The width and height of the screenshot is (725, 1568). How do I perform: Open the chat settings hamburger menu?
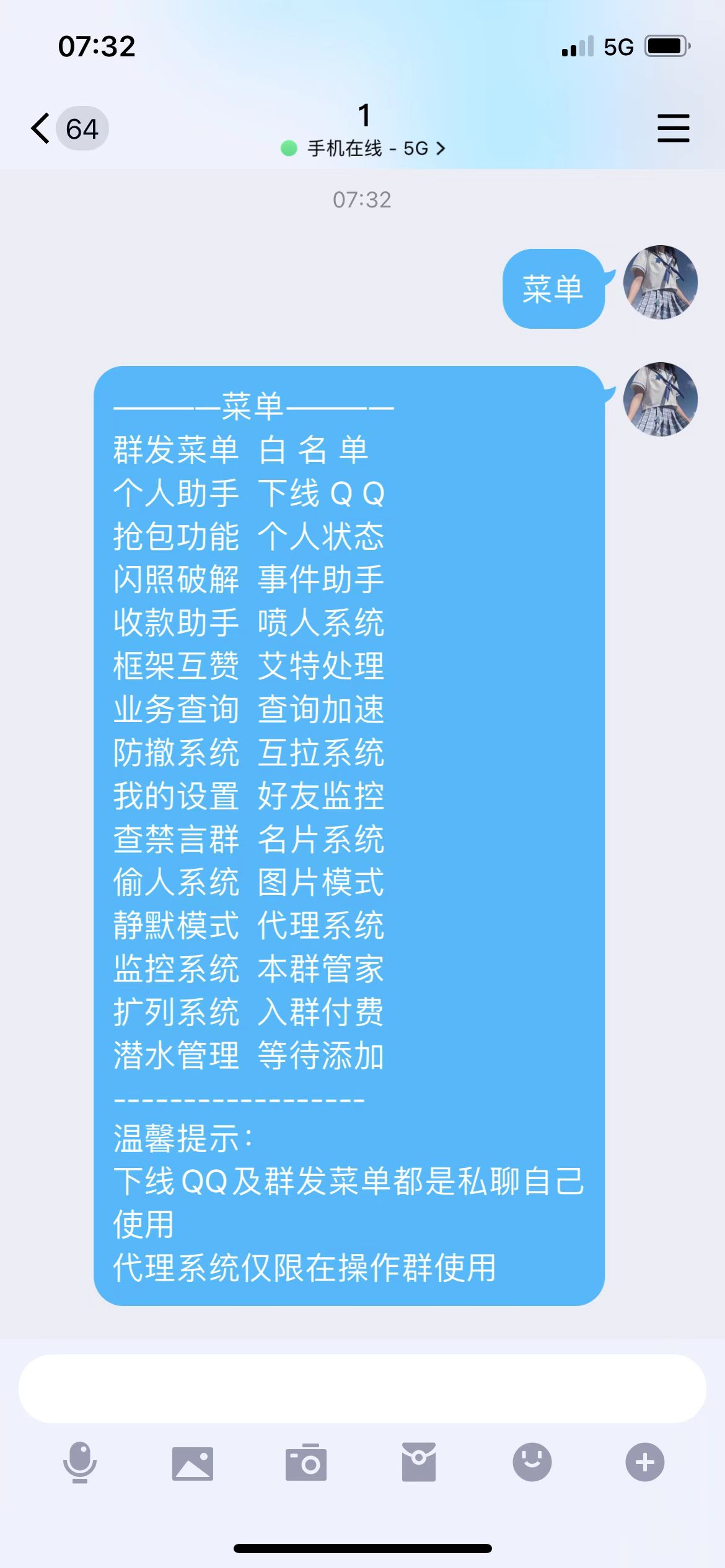674,128
